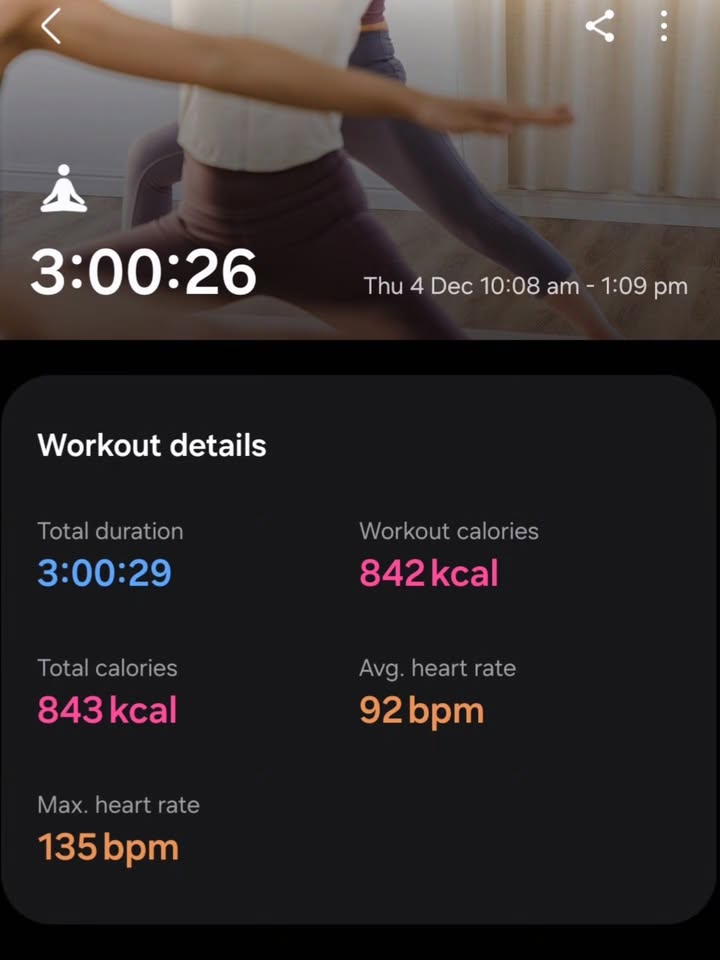Screen dimensions: 720x960
Task: Open the three-dot overflow menu
Action: pos(664,27)
